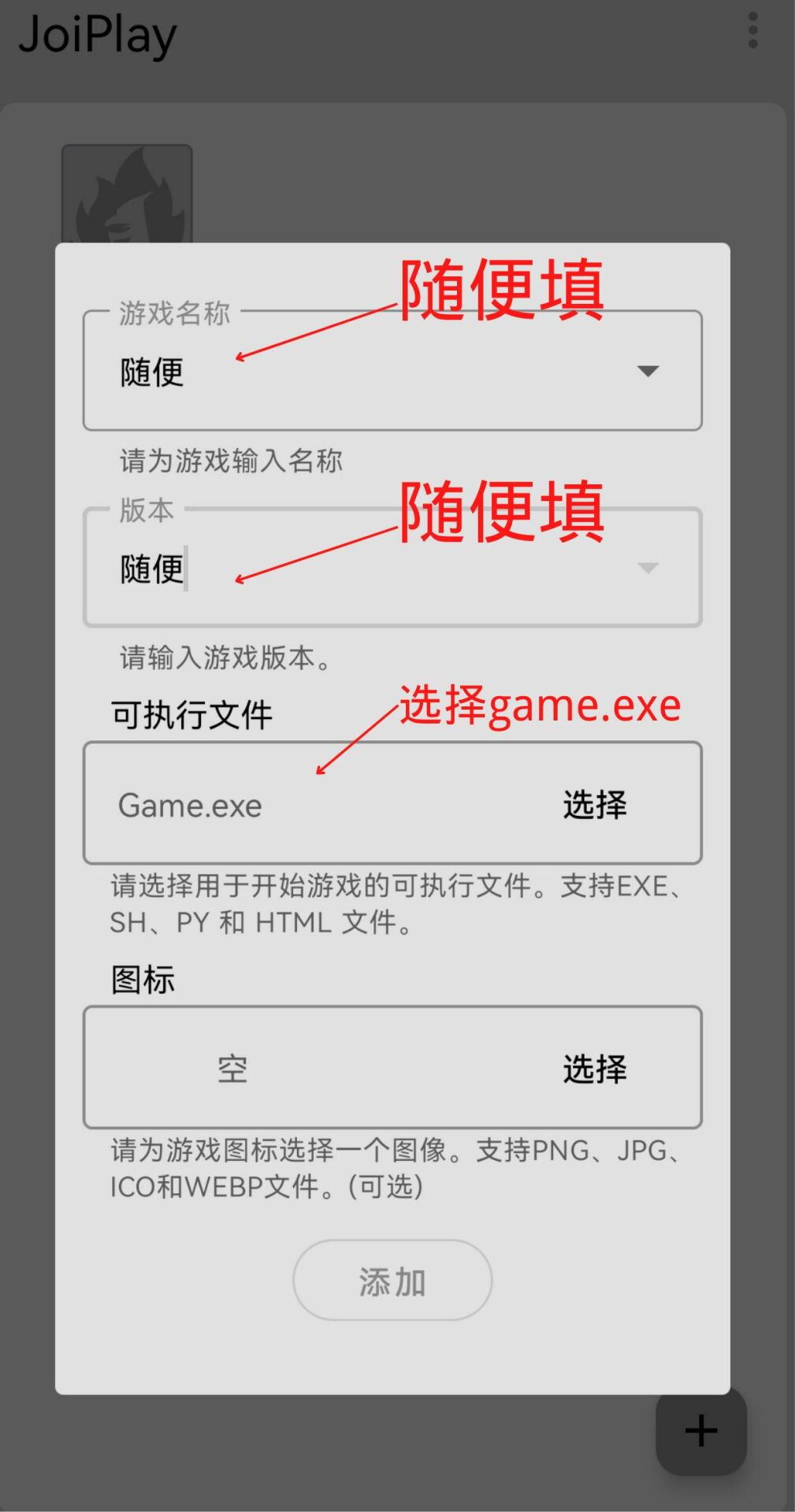Choose the 可执行文件 with 选择

[x=594, y=805]
